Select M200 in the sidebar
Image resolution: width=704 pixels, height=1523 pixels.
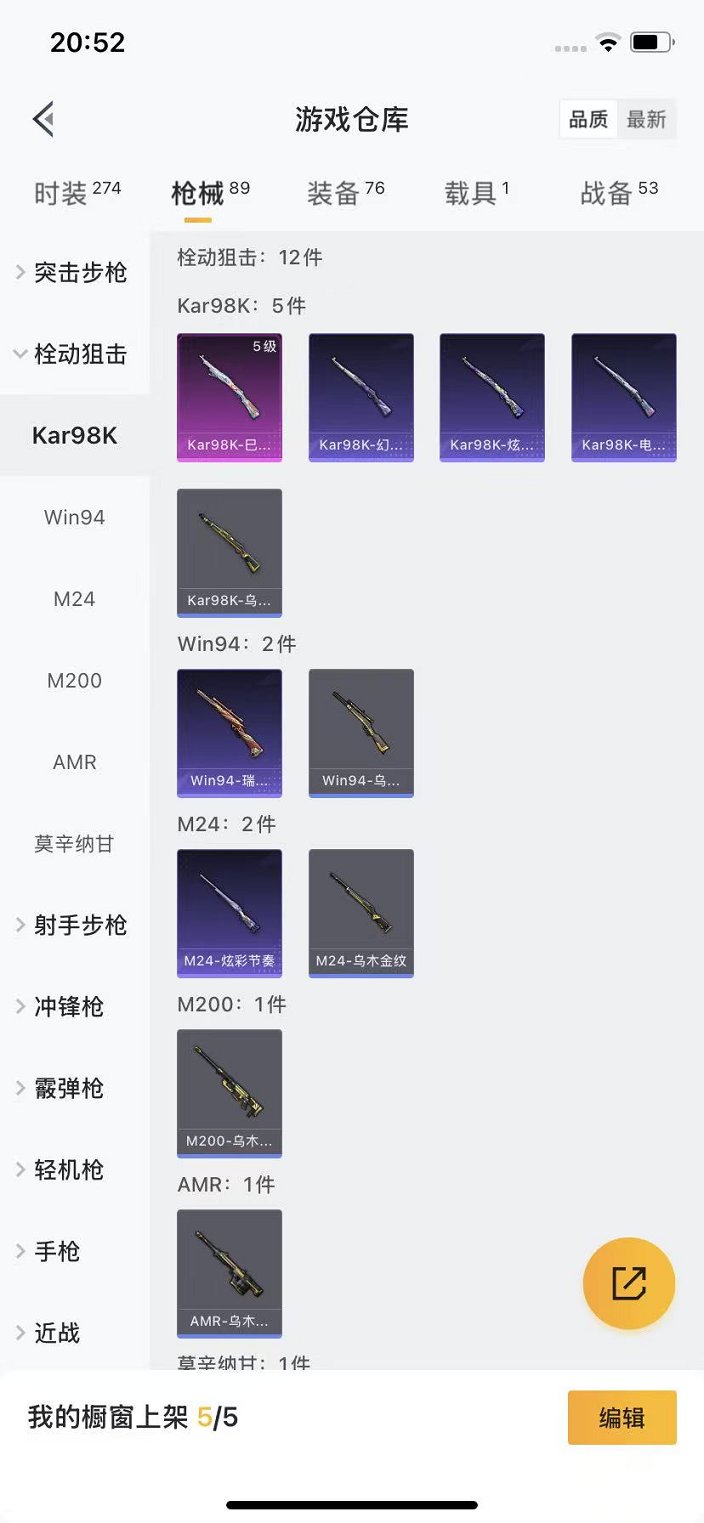point(74,681)
